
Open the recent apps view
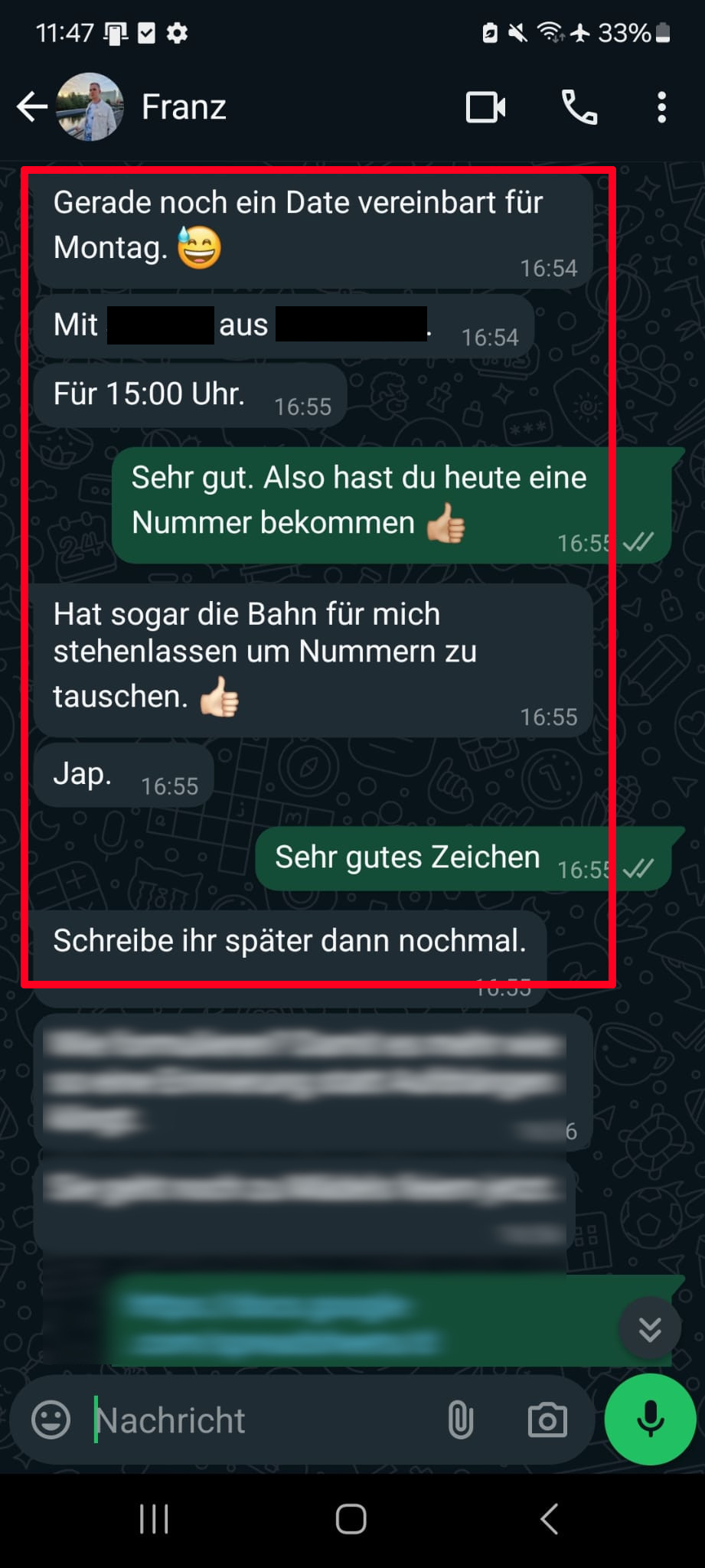pos(154,1519)
